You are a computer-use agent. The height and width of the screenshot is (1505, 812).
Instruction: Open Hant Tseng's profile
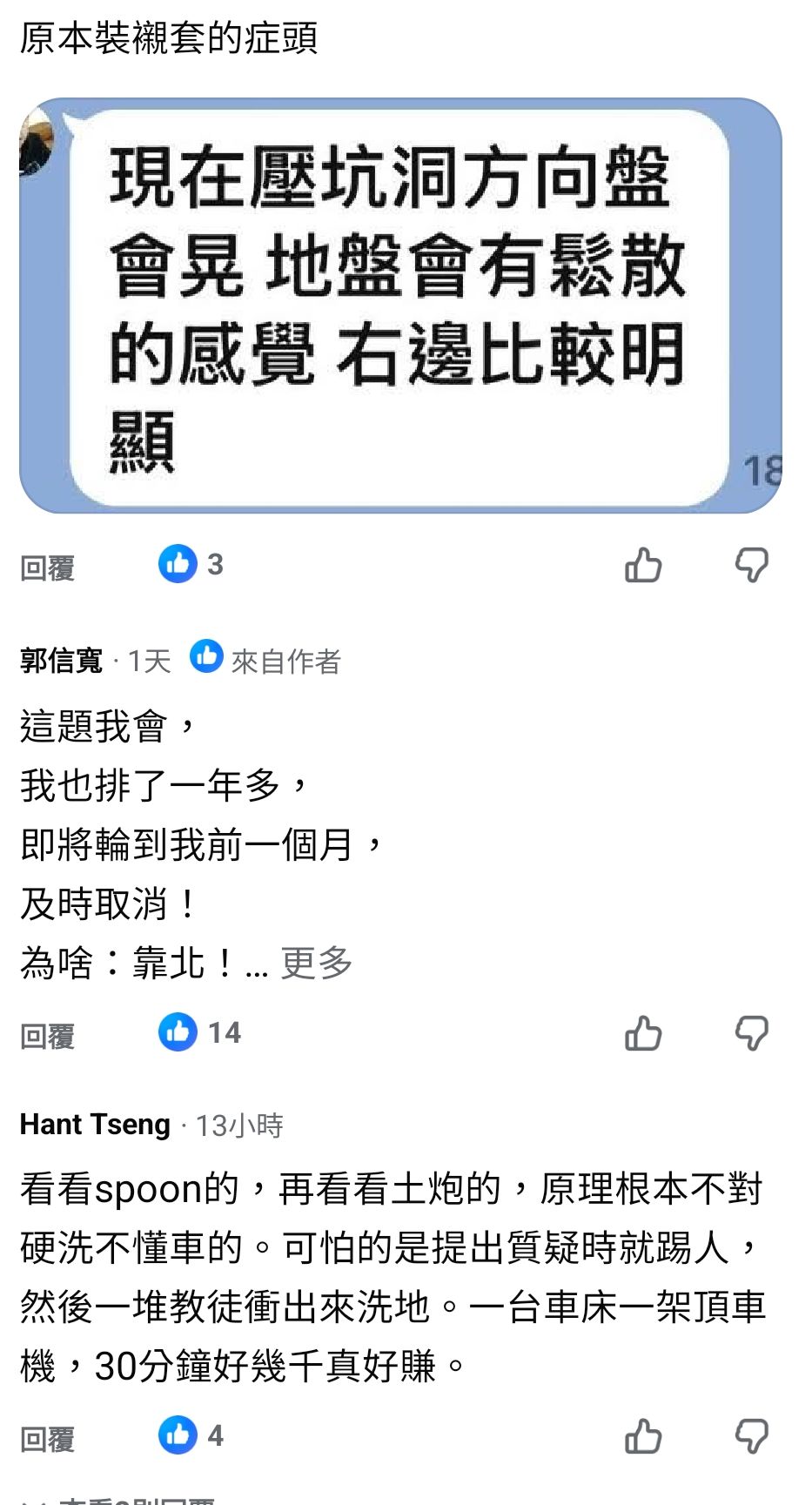point(95,1125)
